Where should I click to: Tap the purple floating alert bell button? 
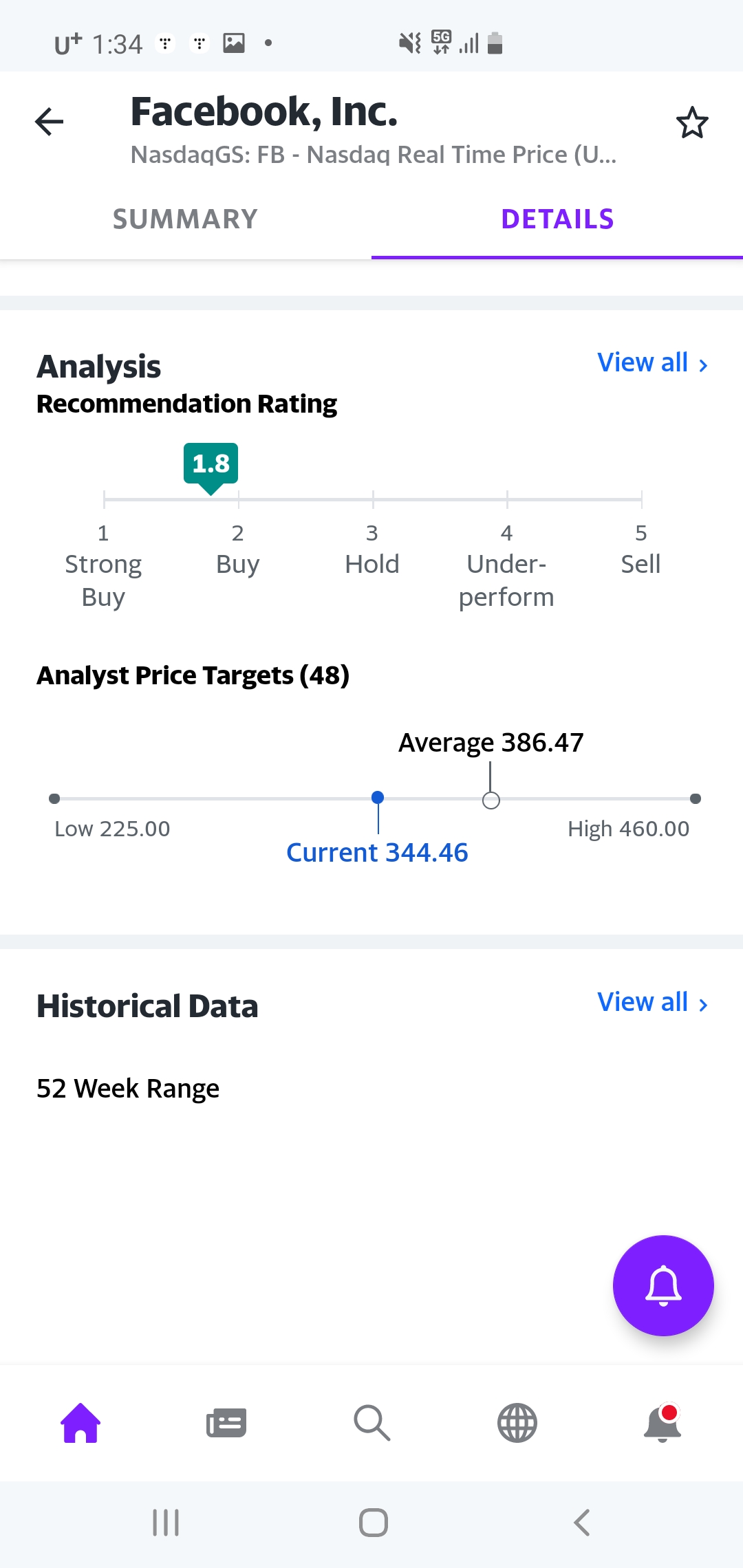[x=663, y=1285]
